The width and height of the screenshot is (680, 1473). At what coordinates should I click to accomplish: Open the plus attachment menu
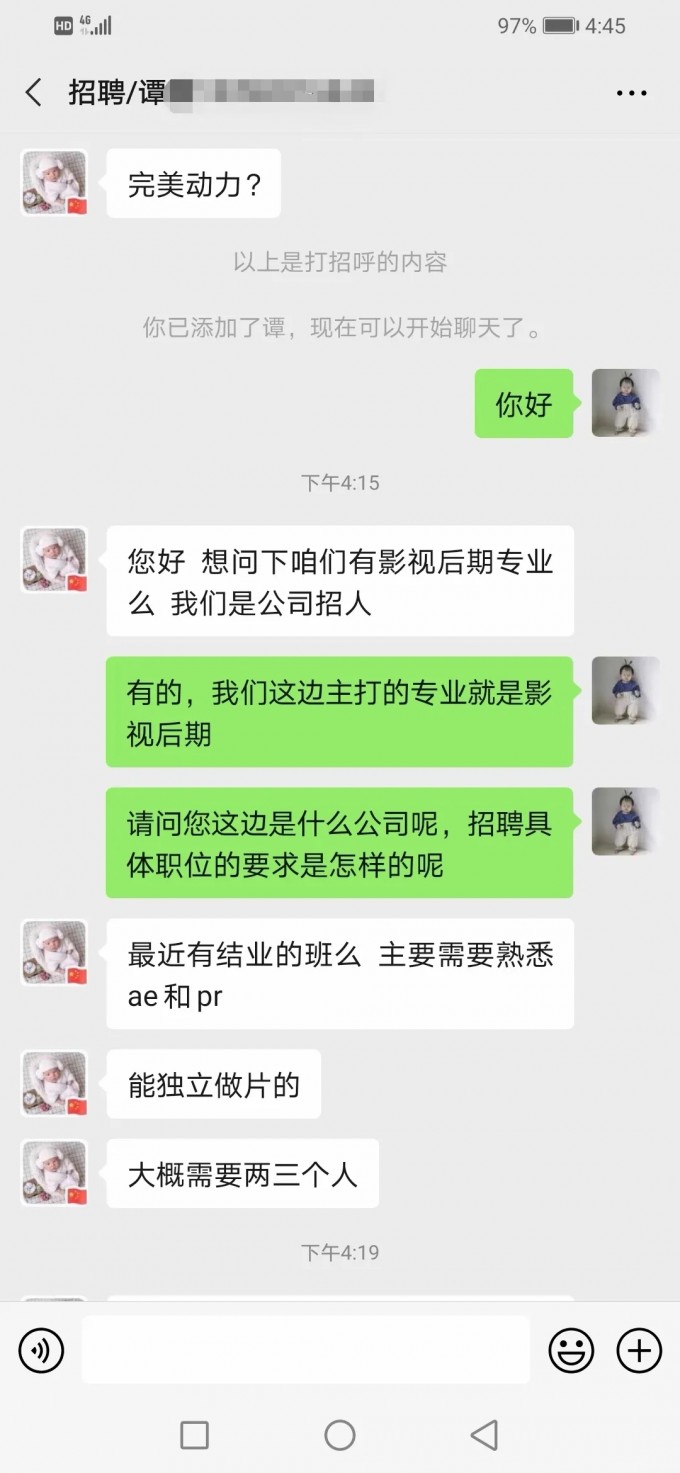pos(639,1351)
